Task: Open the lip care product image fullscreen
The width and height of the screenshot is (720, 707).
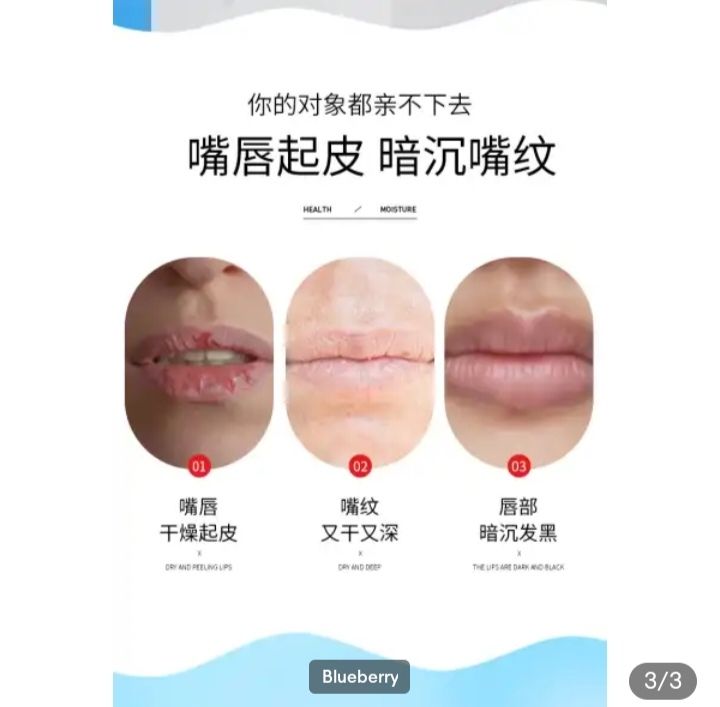Action: pos(359,350)
